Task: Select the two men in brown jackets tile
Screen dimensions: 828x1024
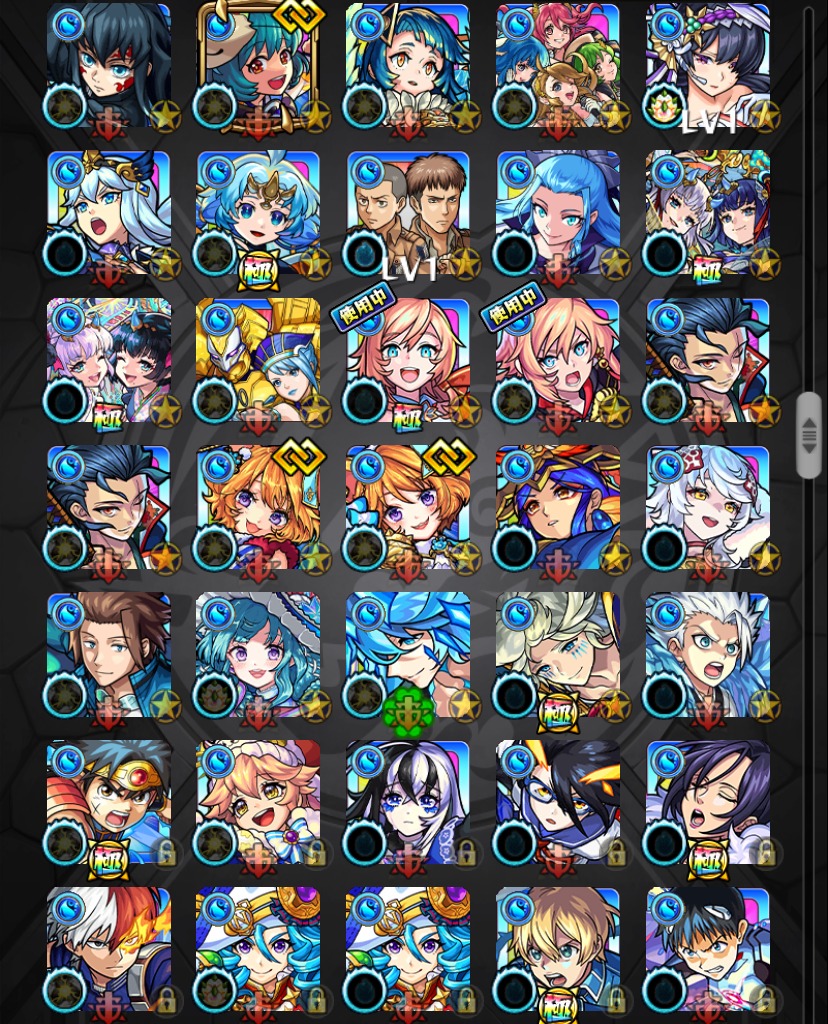Action: tap(408, 213)
